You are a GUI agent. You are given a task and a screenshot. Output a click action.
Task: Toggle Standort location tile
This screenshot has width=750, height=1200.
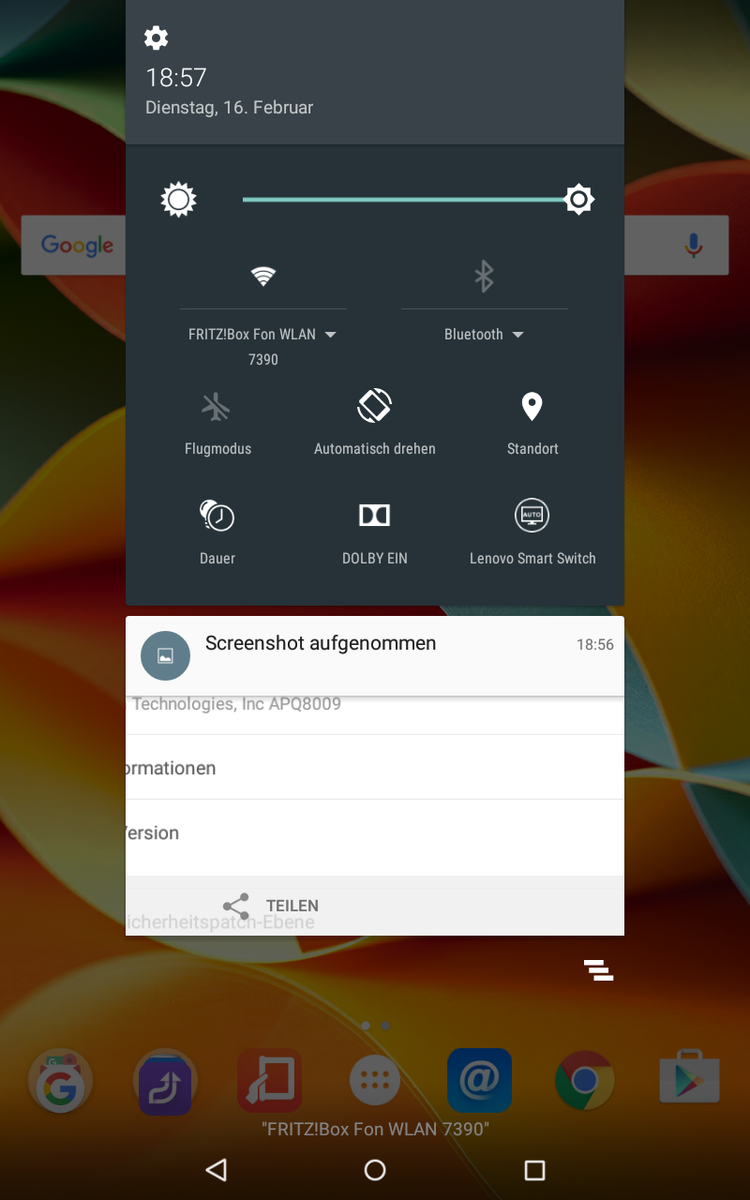pos(532,422)
